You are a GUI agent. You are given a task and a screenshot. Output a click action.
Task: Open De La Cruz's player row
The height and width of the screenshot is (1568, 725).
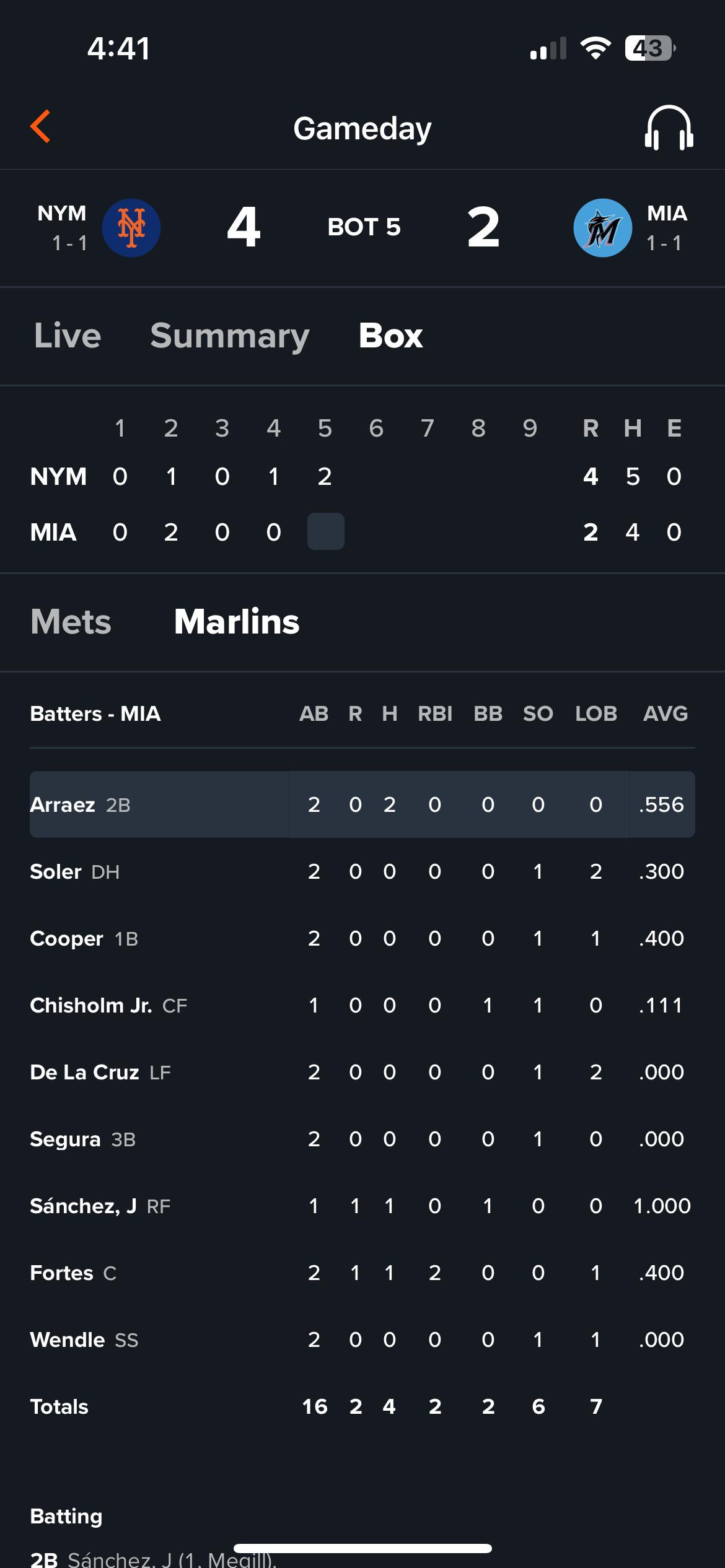[362, 1072]
